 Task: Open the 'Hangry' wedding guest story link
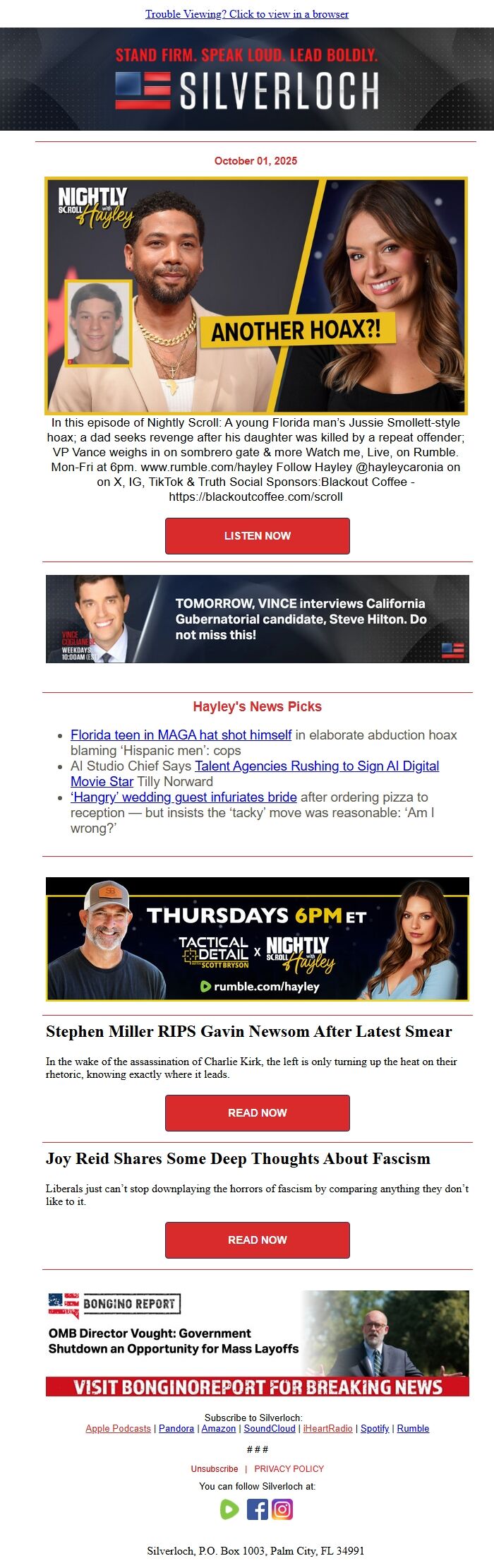pos(183,797)
